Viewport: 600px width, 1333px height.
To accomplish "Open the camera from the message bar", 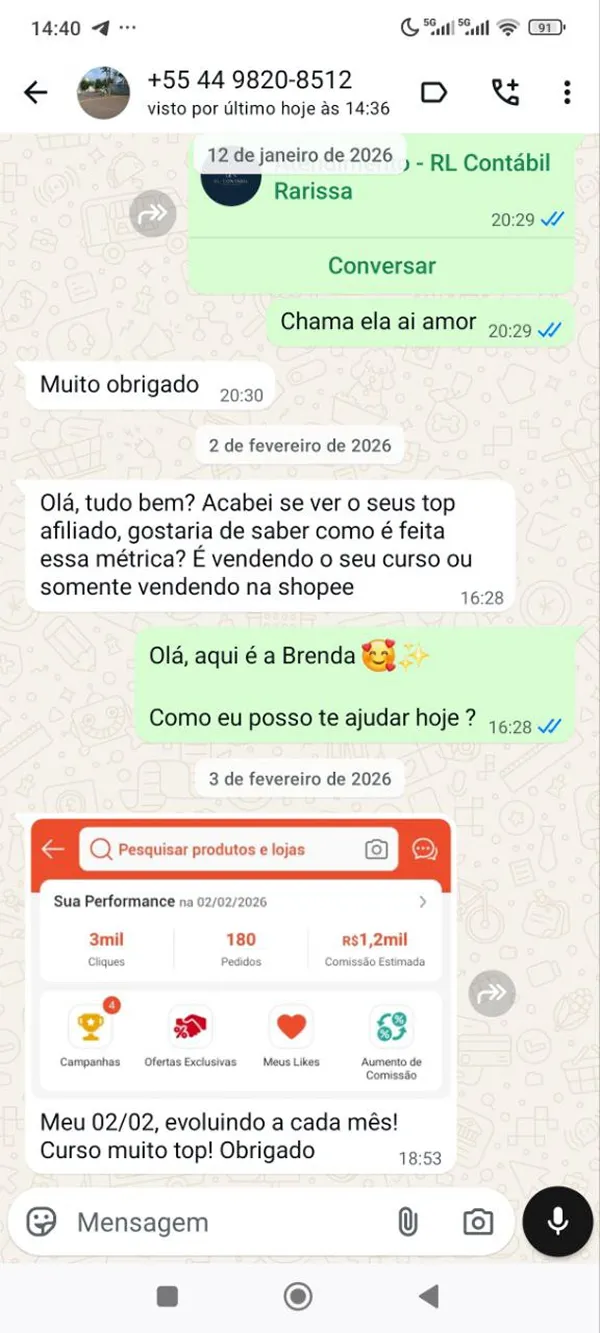I will (x=477, y=1221).
